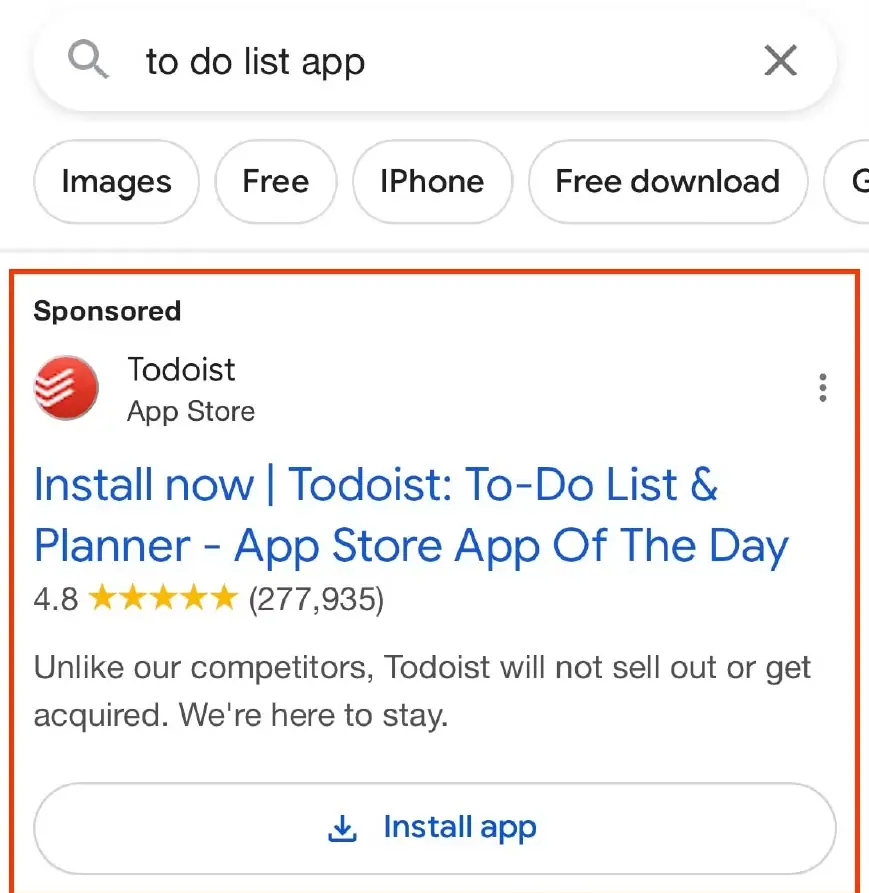
Task: Clear the search query with the X
Action: click(x=780, y=62)
